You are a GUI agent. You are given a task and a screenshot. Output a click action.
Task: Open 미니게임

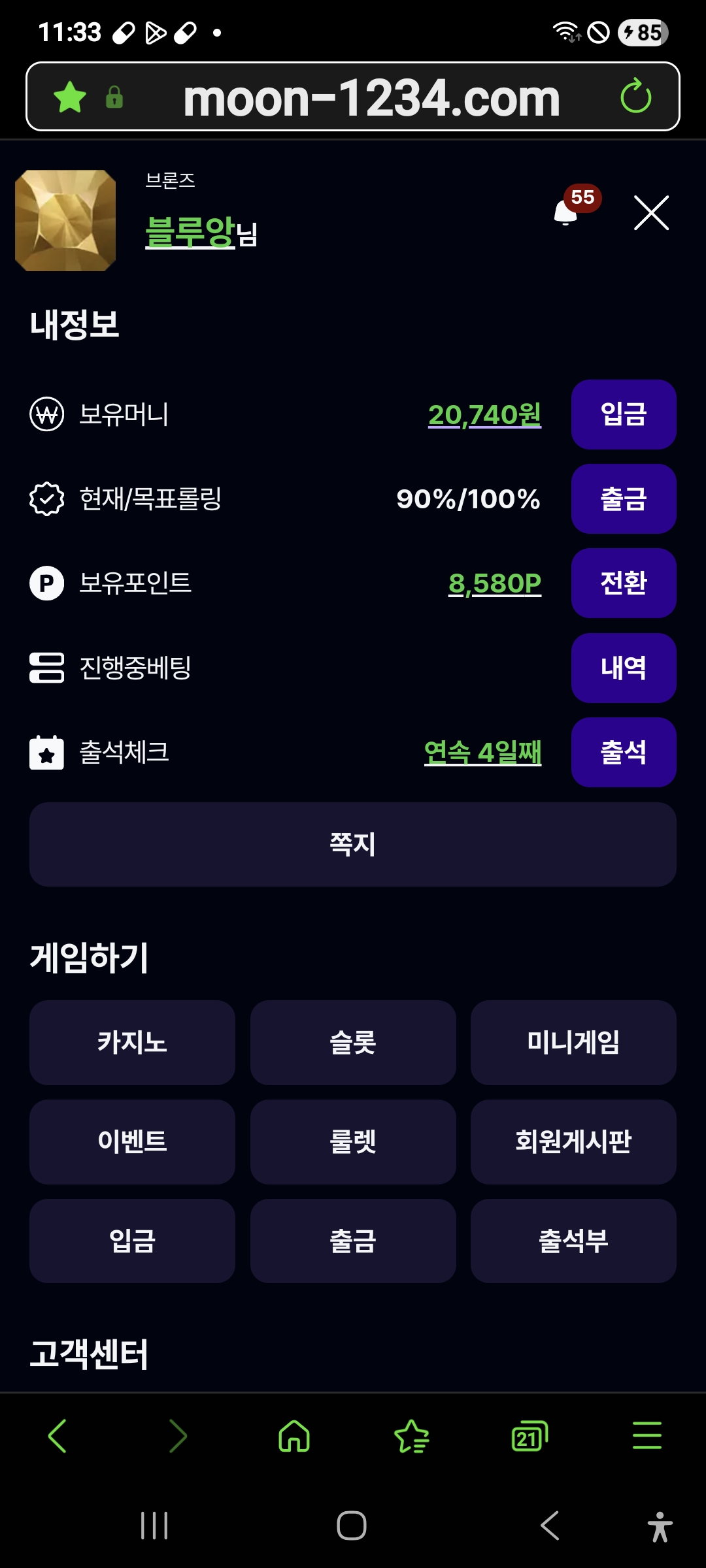573,1043
